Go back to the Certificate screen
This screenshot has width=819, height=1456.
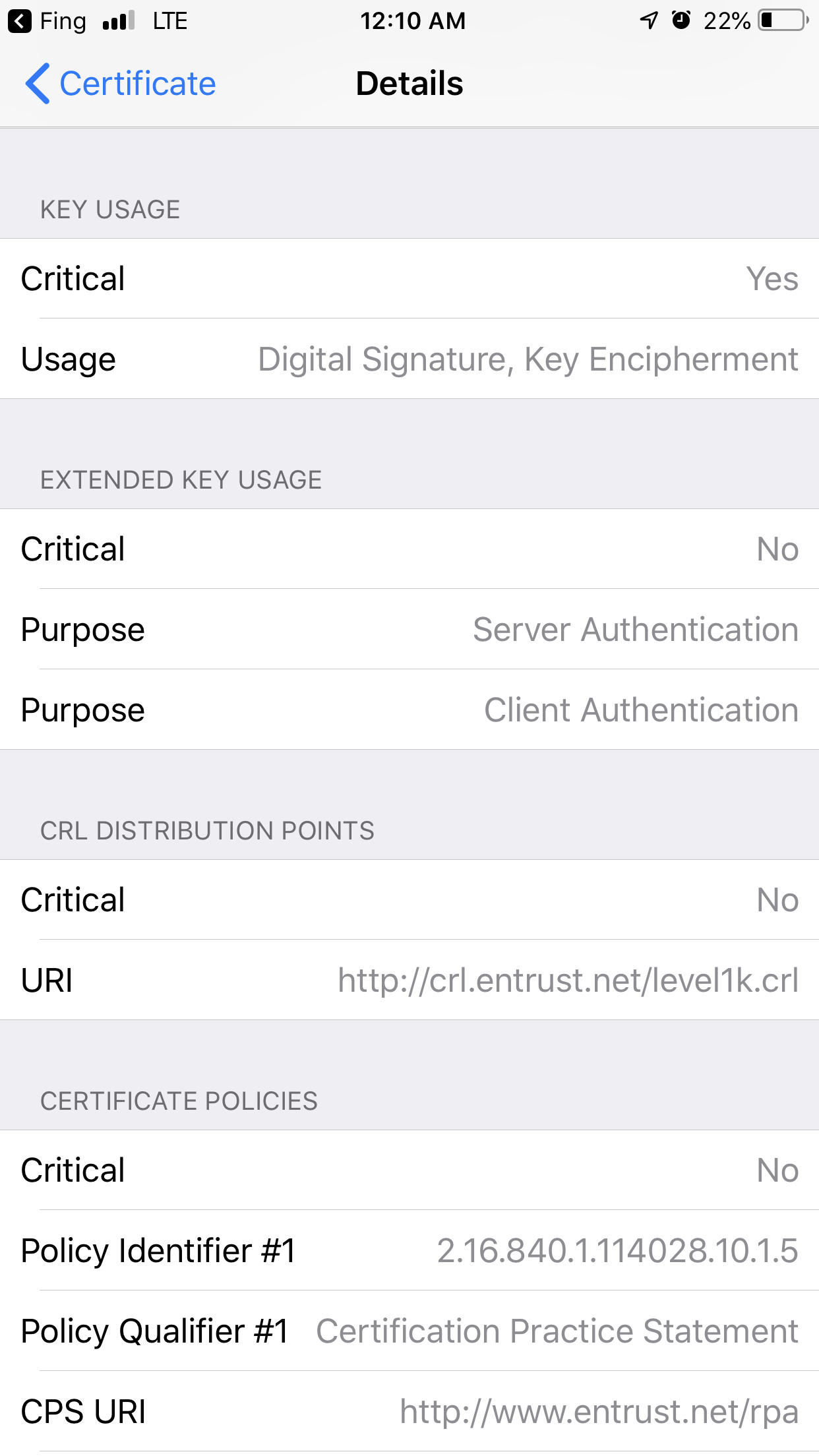click(x=120, y=84)
